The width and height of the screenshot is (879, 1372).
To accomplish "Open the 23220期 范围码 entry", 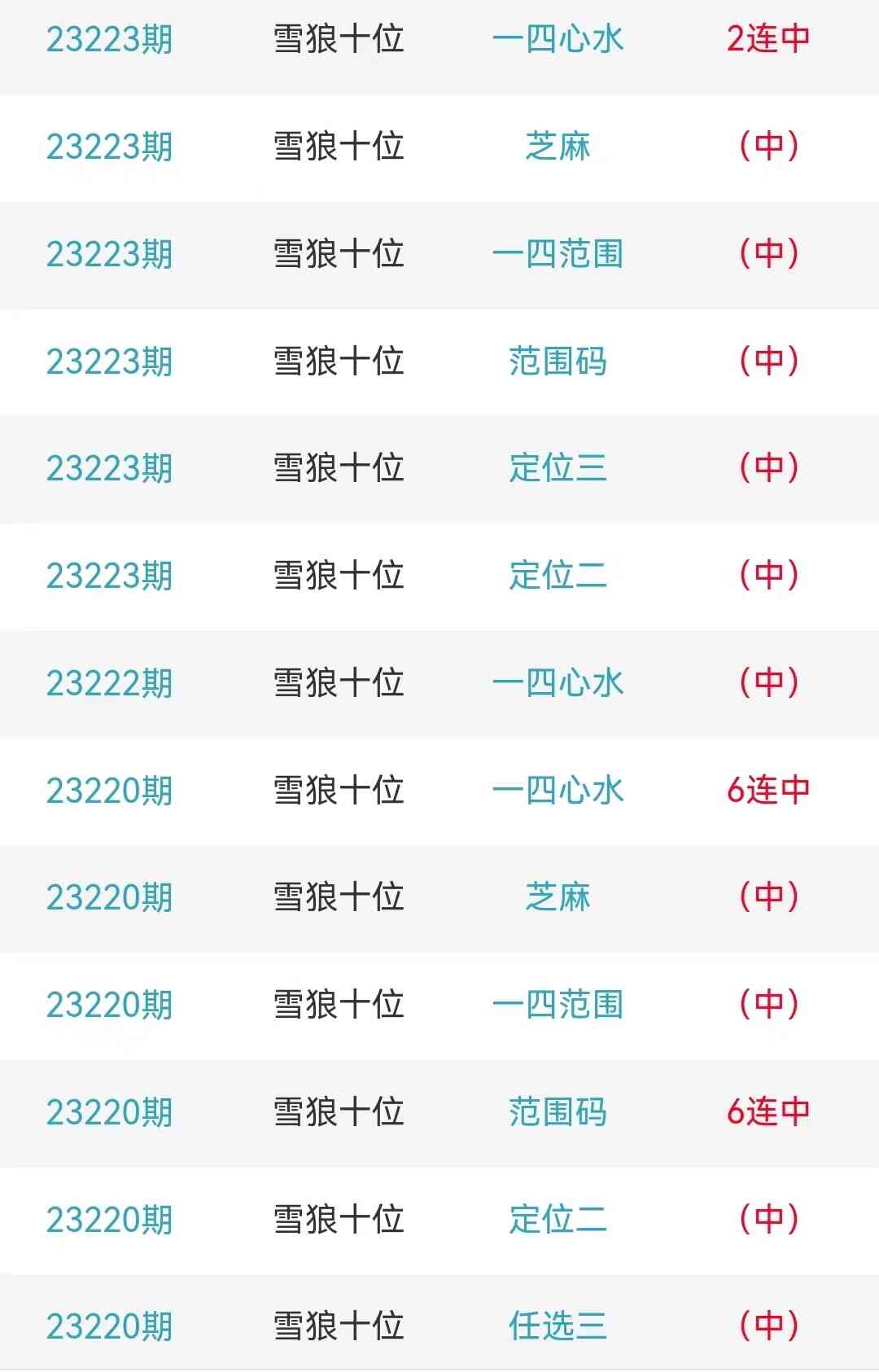I will pos(558,1111).
